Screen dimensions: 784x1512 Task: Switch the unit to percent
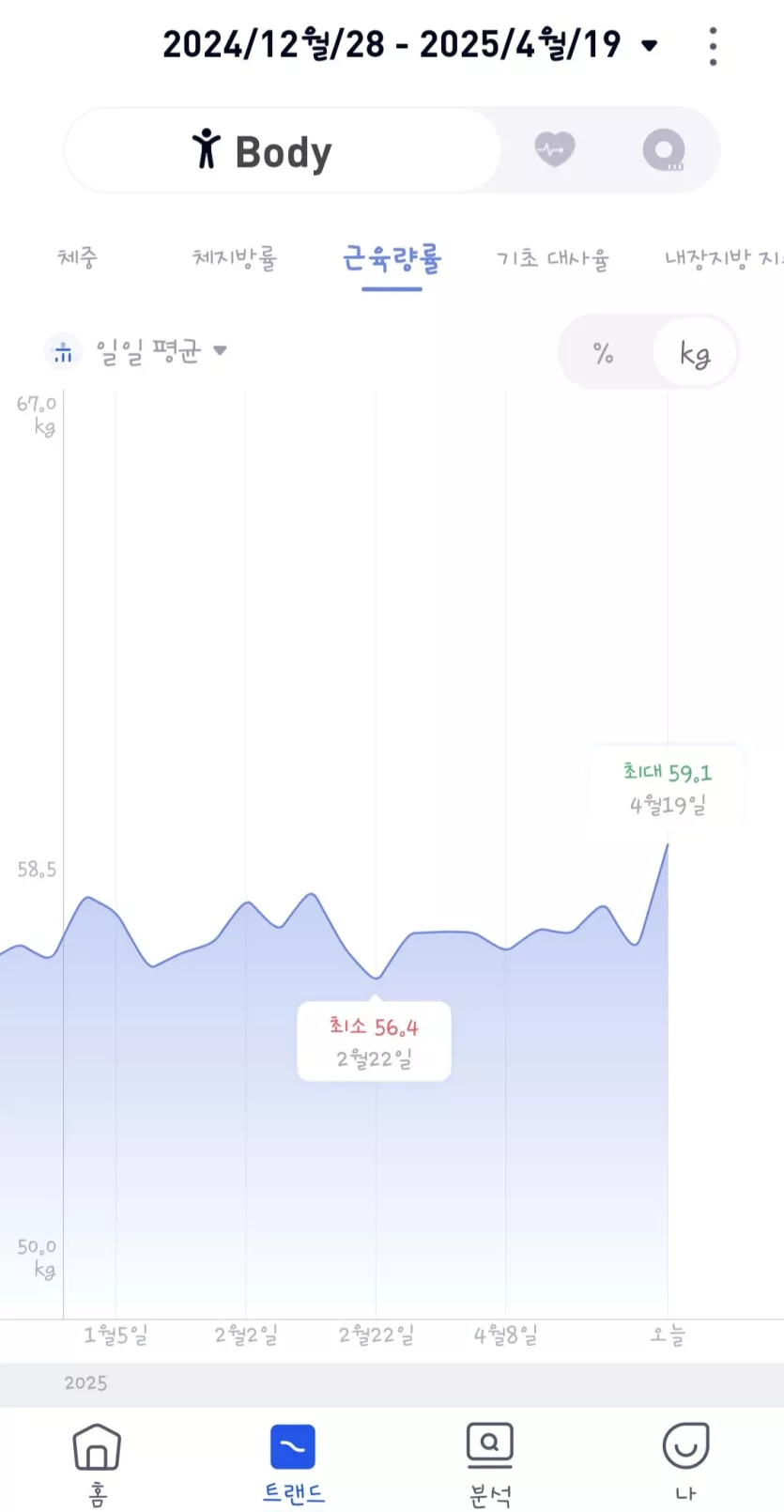click(x=604, y=353)
